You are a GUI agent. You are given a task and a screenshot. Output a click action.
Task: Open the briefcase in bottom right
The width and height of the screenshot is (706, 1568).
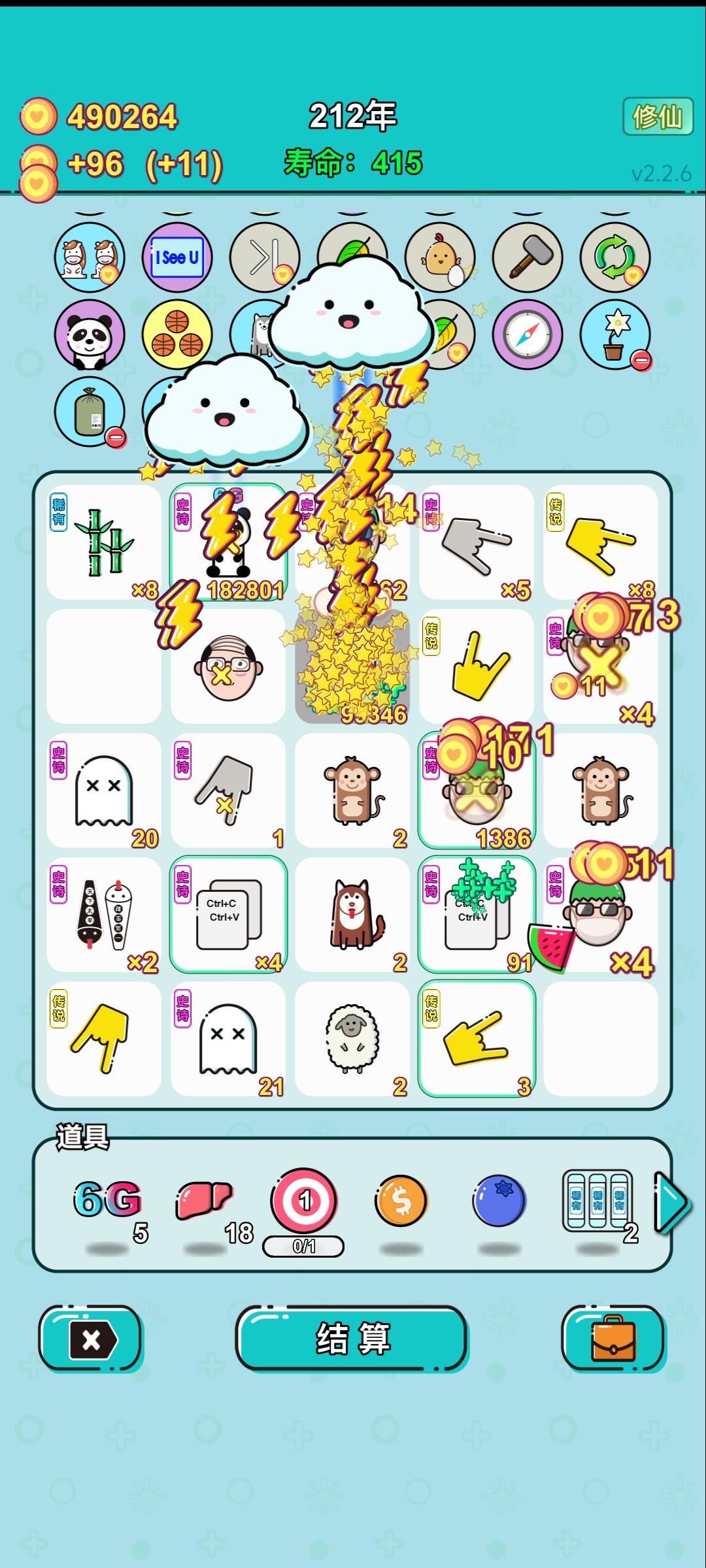(613, 1338)
